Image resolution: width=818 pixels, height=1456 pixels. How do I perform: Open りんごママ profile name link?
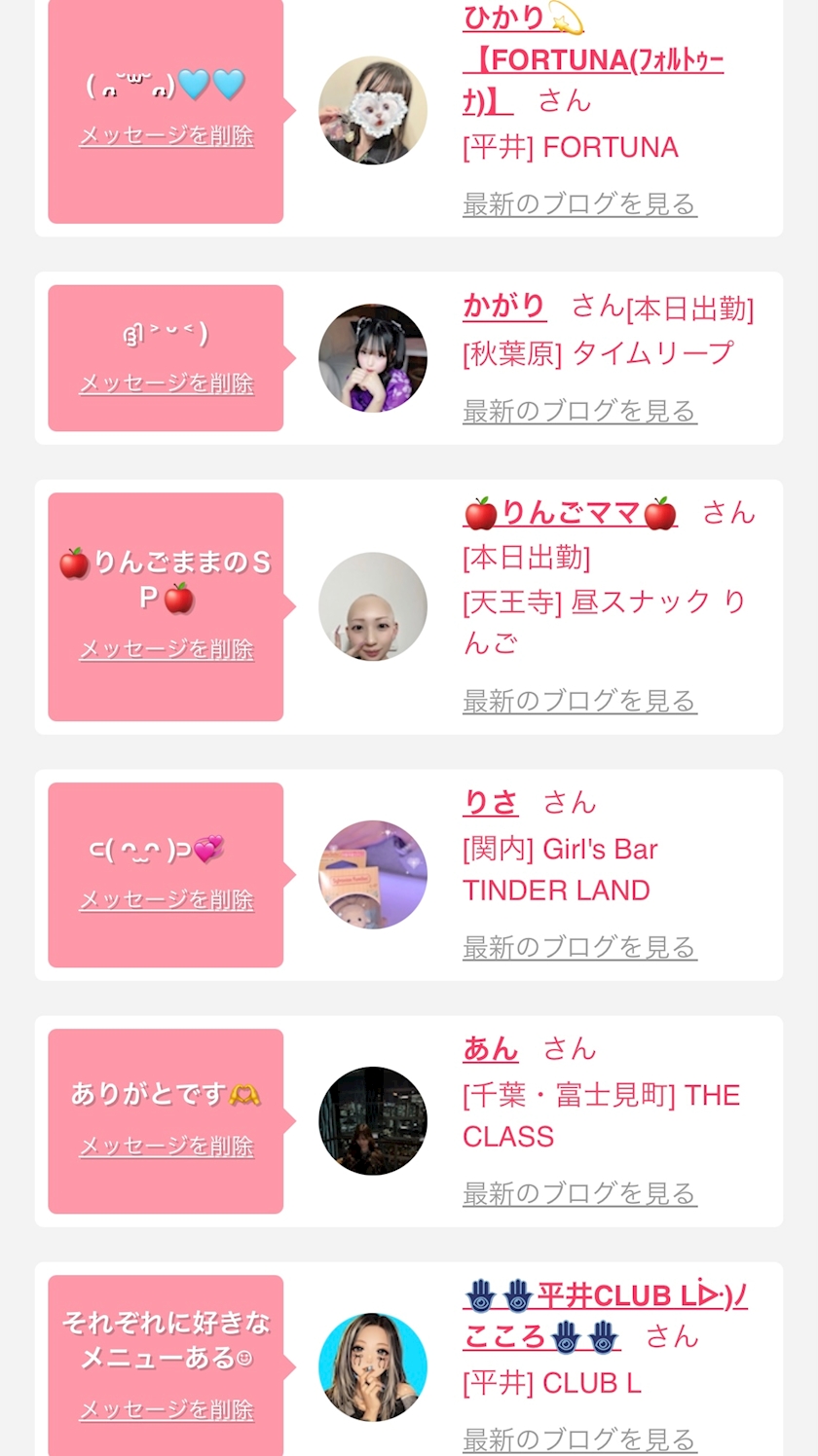[x=570, y=513]
